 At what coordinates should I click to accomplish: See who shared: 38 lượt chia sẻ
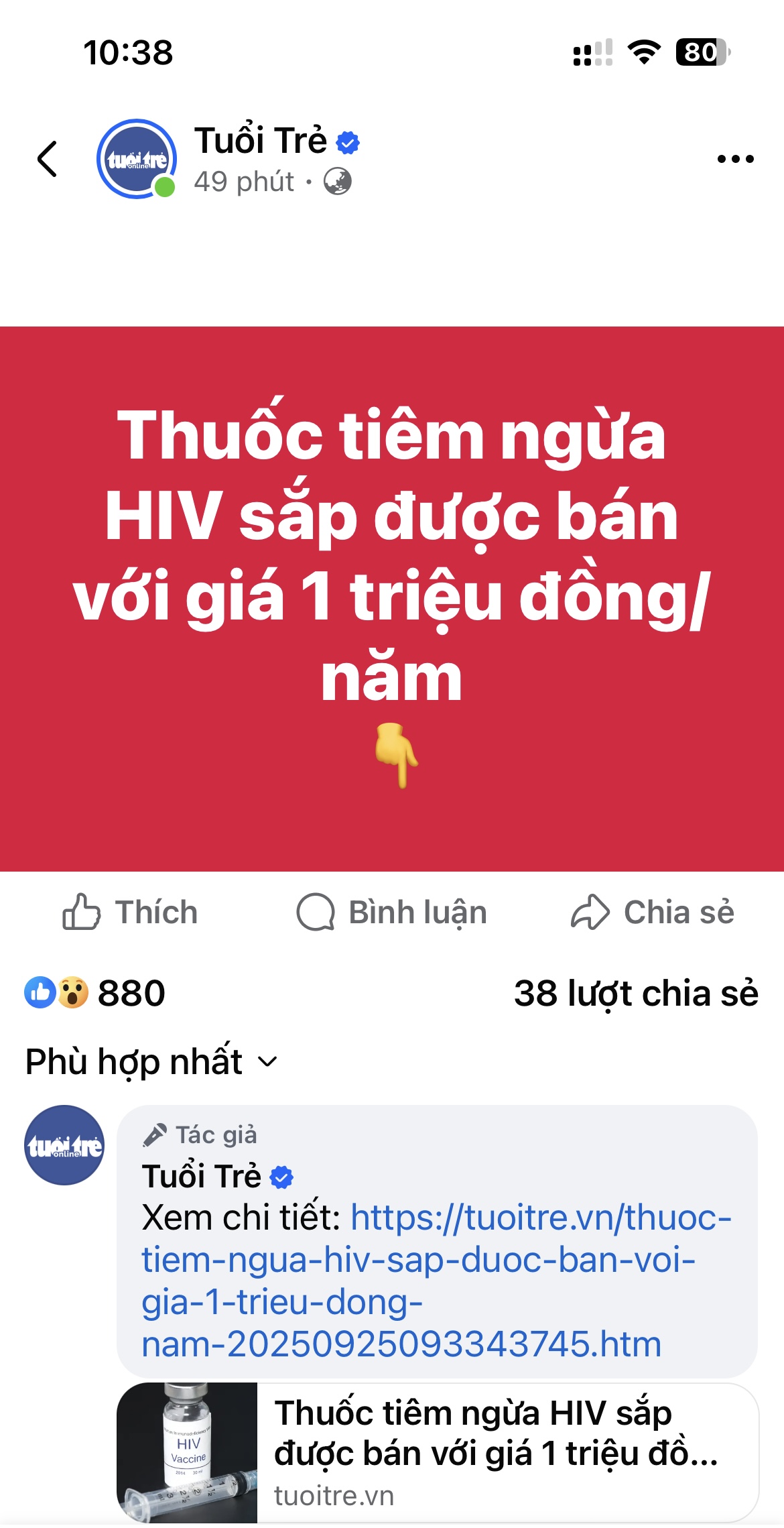(x=635, y=993)
